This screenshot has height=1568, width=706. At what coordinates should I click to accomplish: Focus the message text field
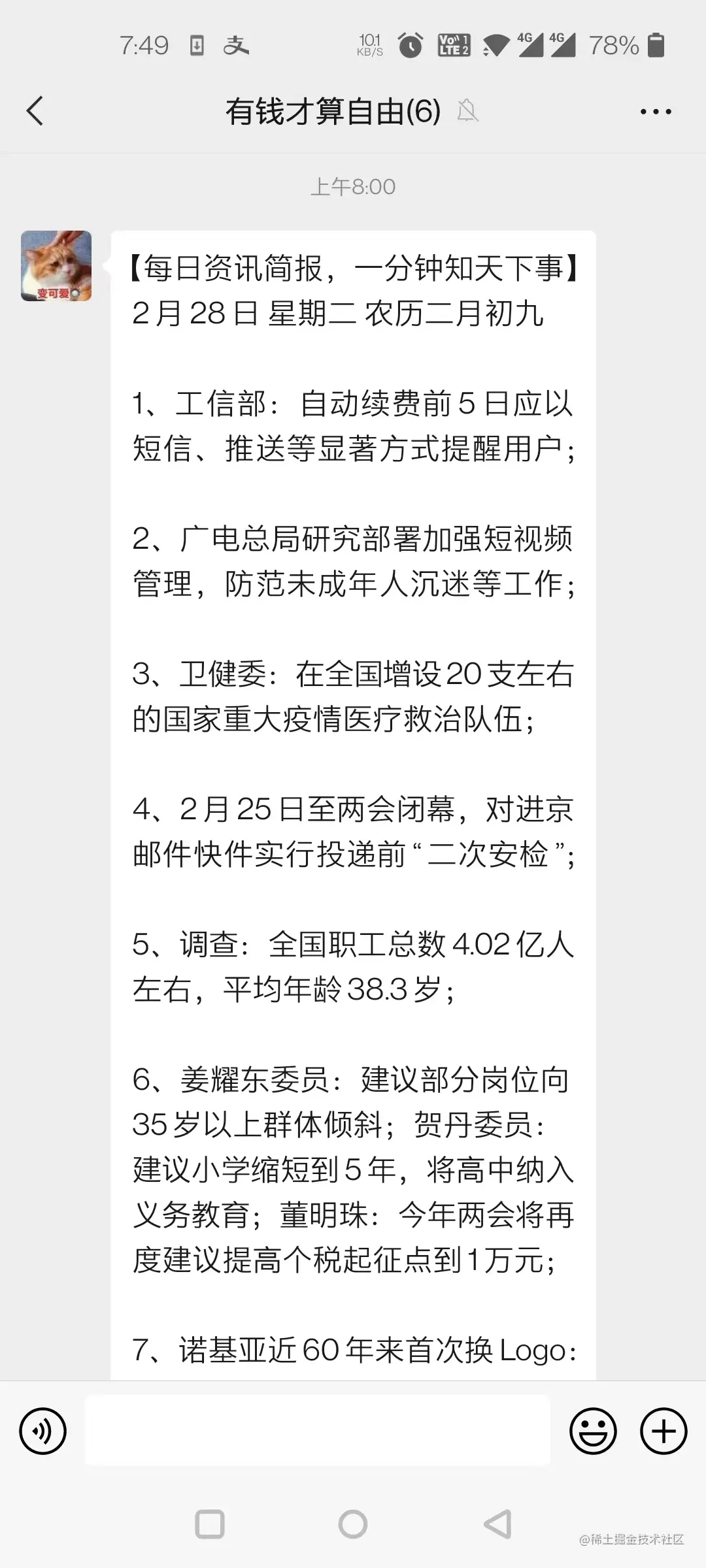[318, 1431]
